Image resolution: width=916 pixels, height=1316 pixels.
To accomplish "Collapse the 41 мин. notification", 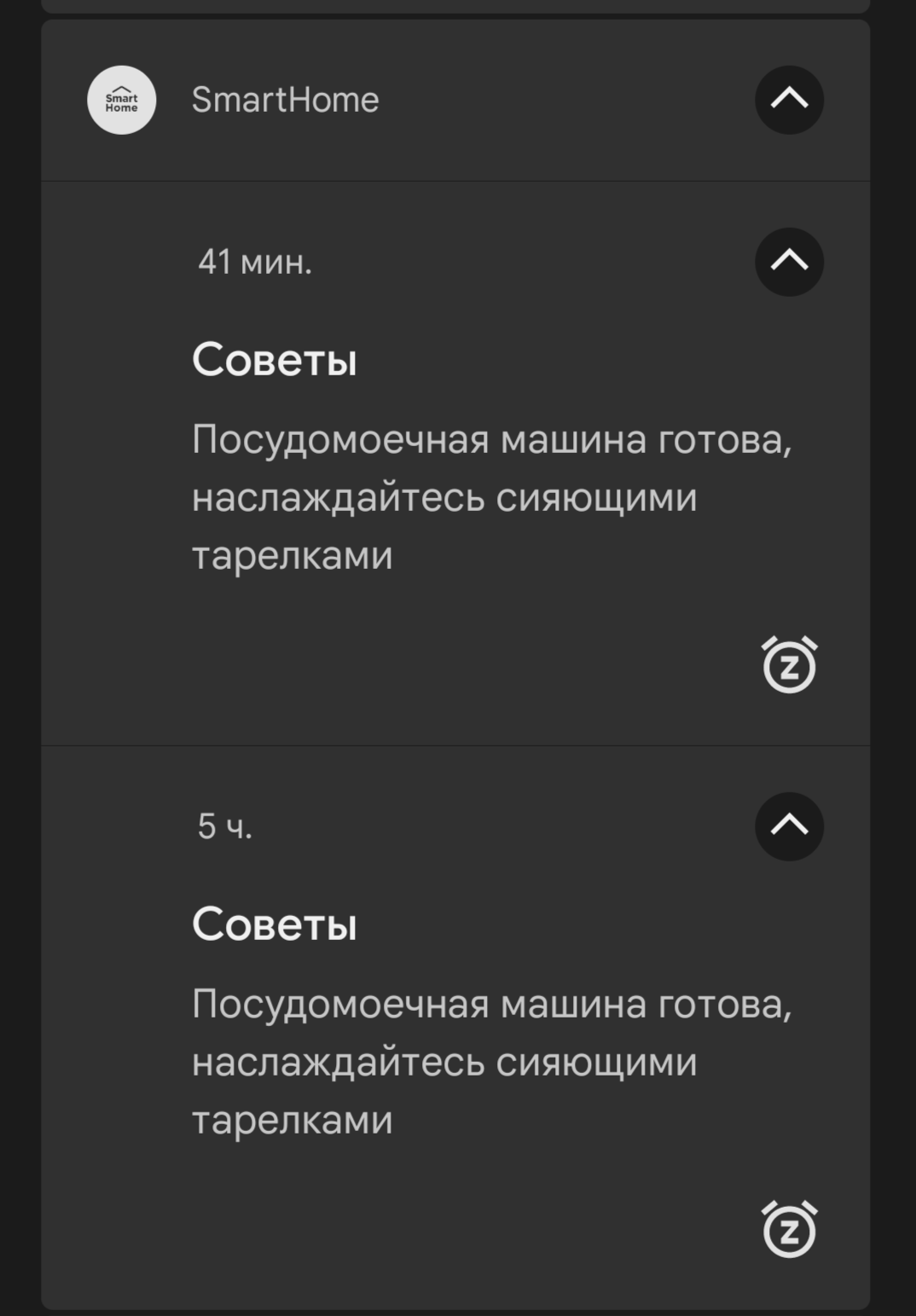I will [789, 262].
